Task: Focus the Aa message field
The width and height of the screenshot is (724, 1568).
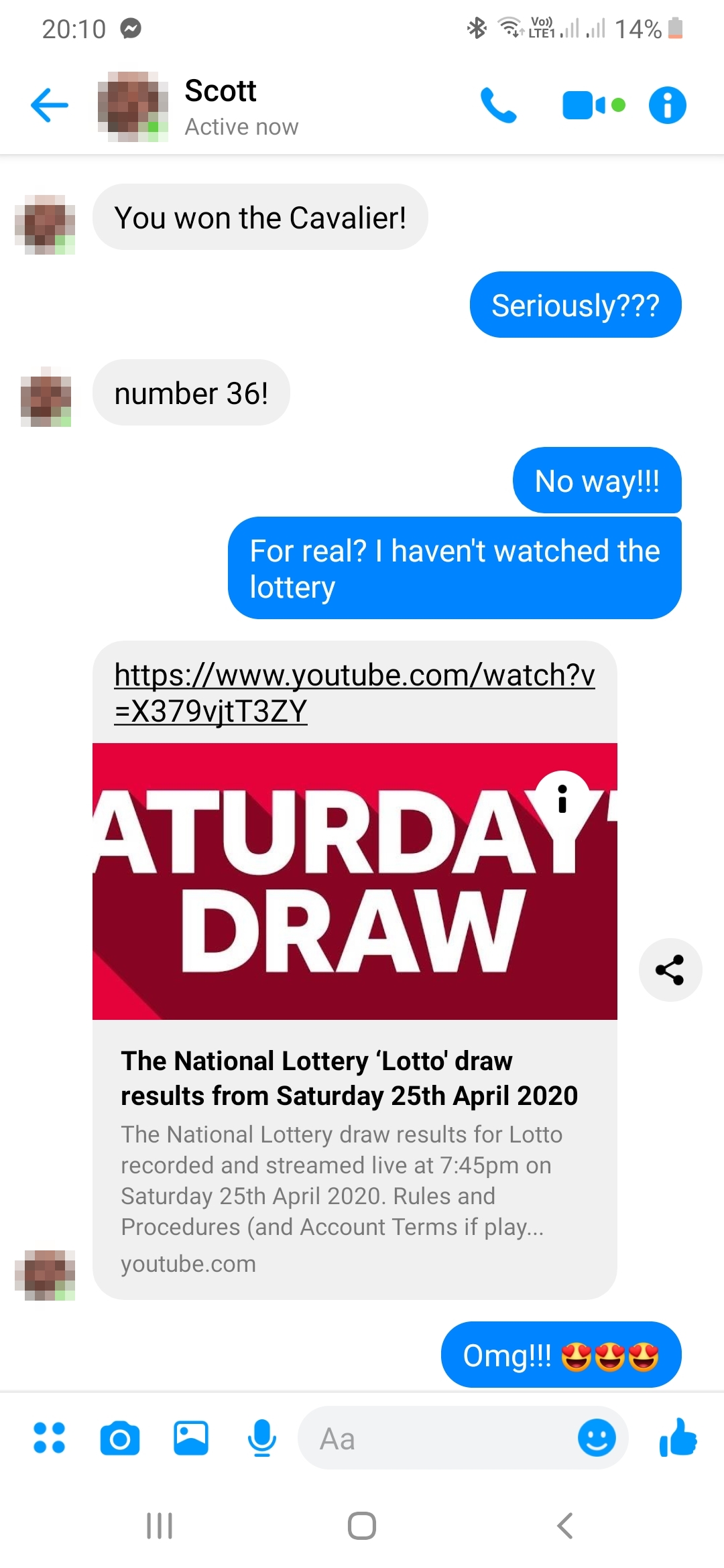Action: (436, 1438)
